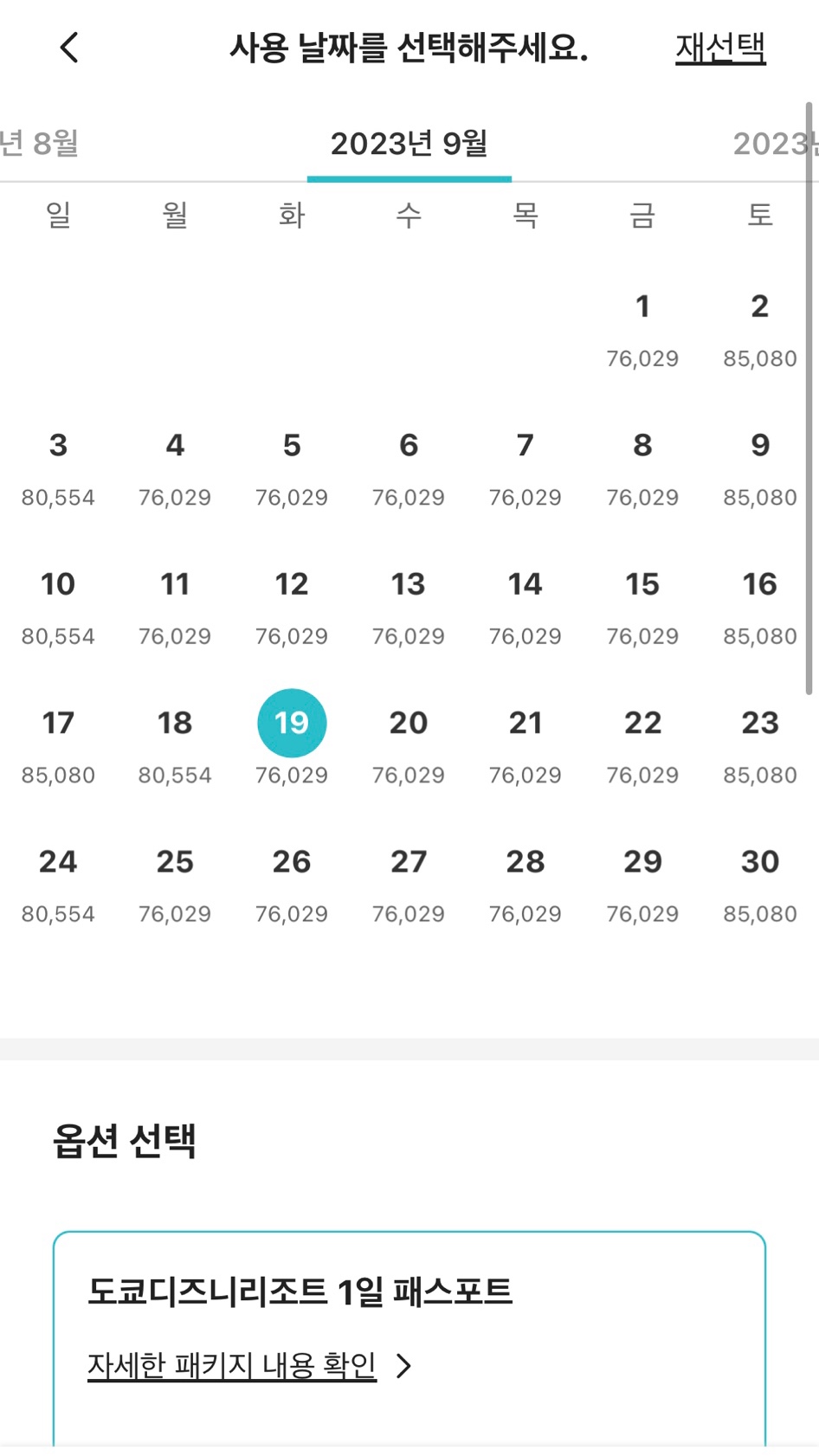Choose September 1 as the date
Image resolution: width=819 pixels, height=1456 pixels.
point(642,331)
